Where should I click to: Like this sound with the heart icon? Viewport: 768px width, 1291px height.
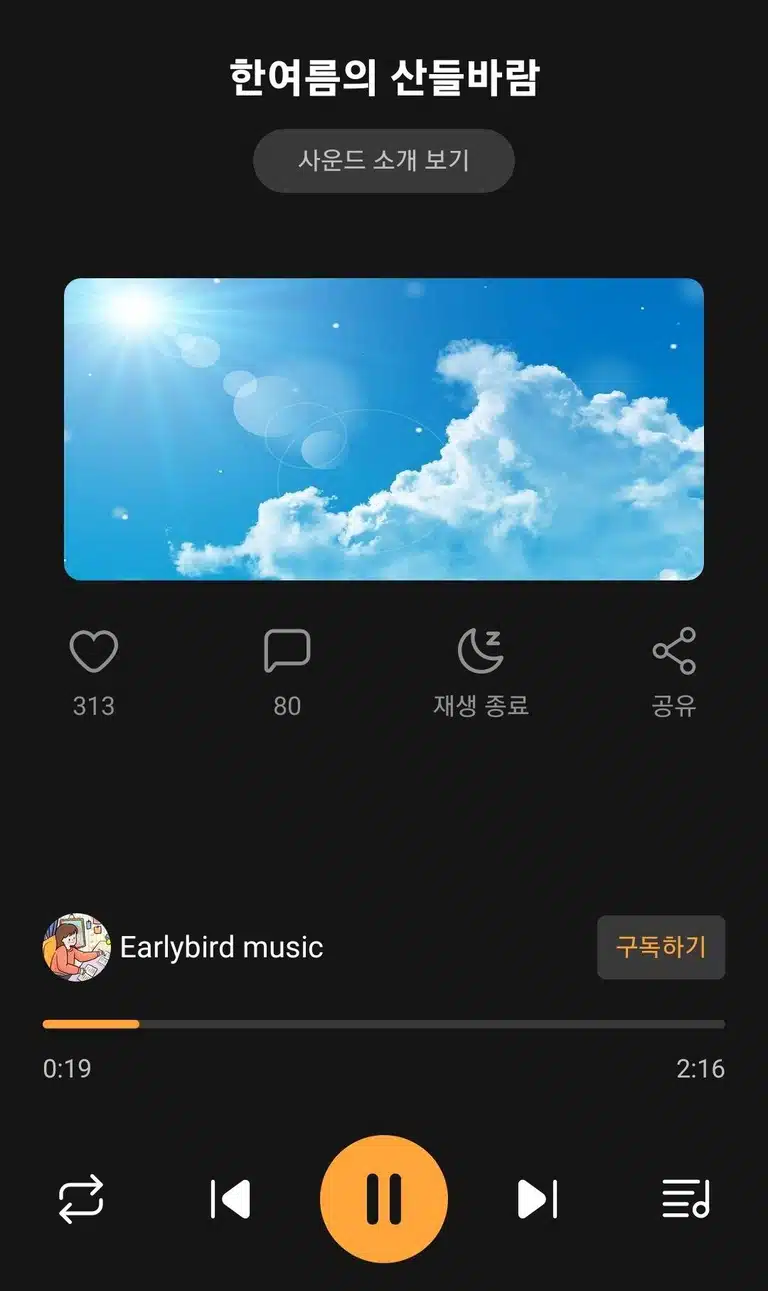(94, 652)
